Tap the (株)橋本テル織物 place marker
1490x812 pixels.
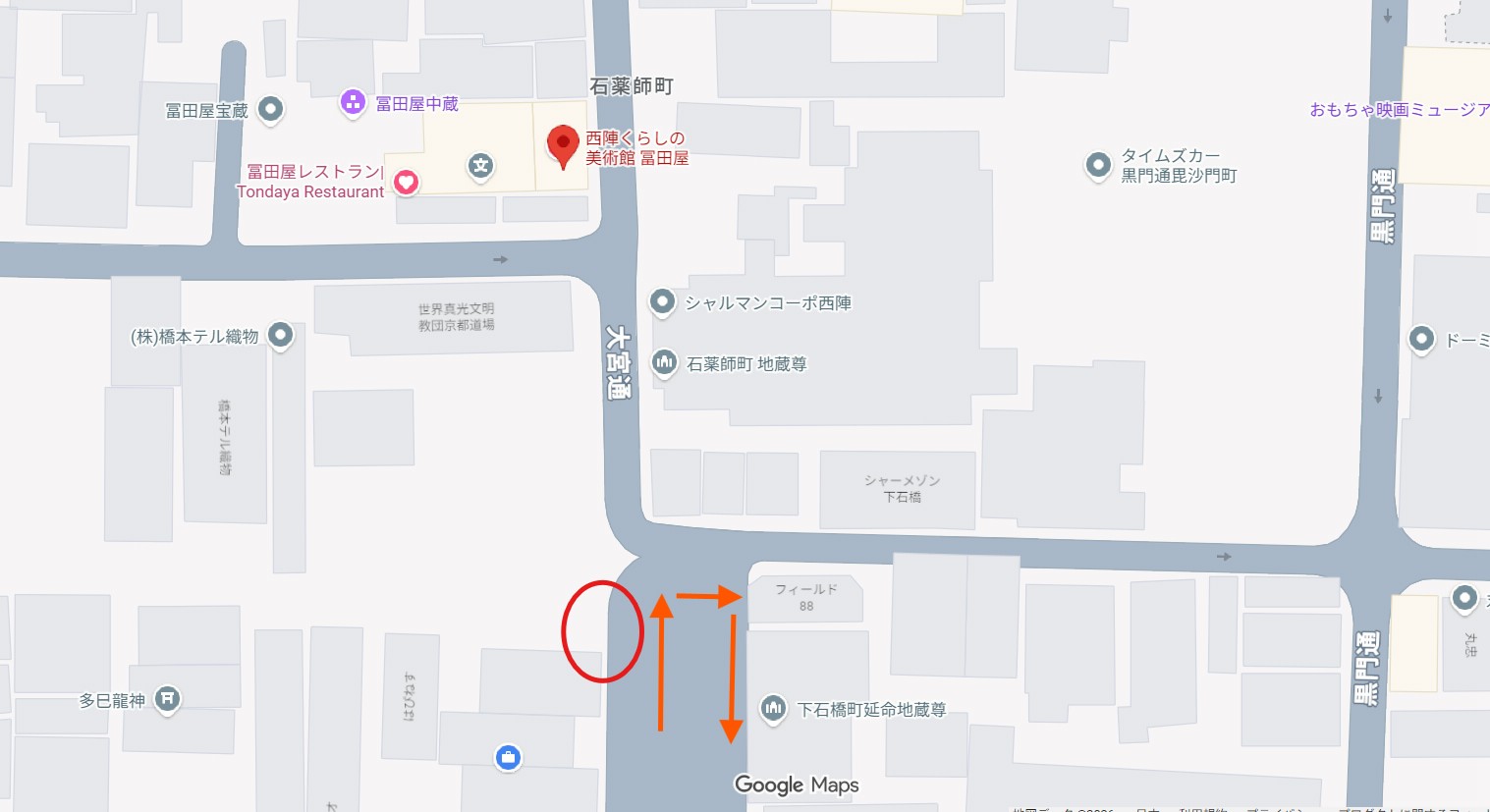pos(281,336)
